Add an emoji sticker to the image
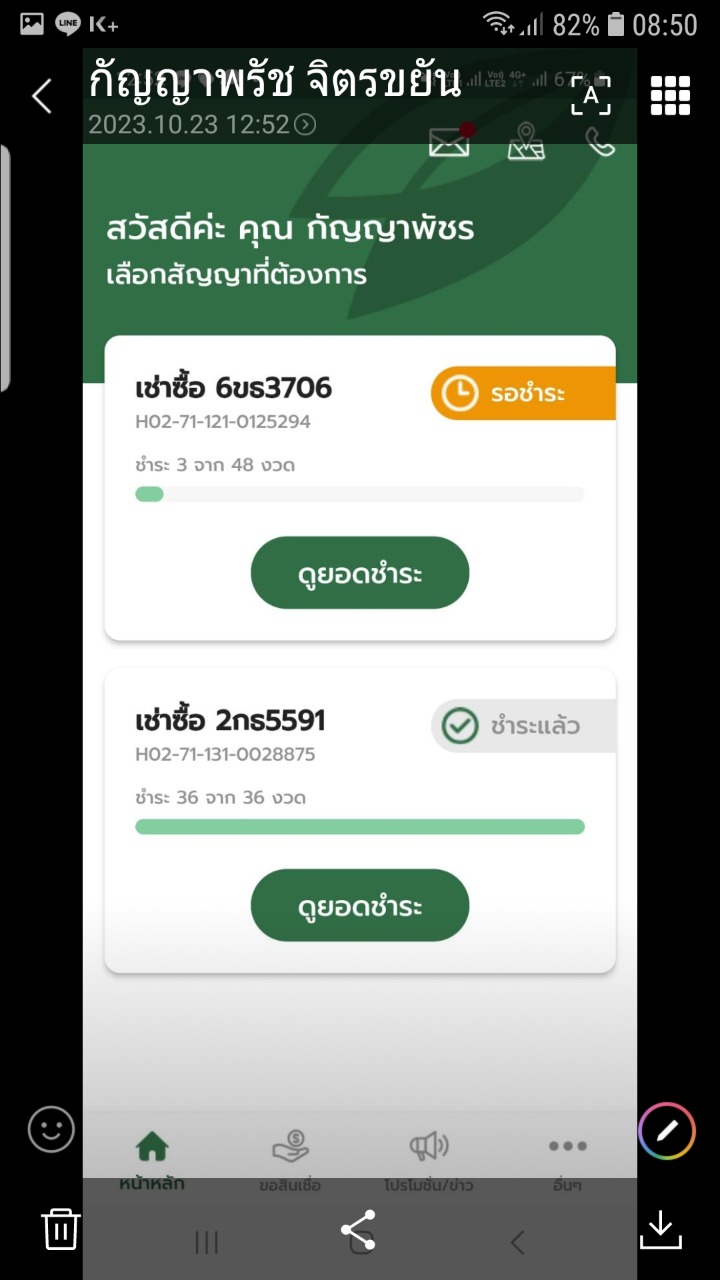This screenshot has width=720, height=1280. coord(51,1131)
